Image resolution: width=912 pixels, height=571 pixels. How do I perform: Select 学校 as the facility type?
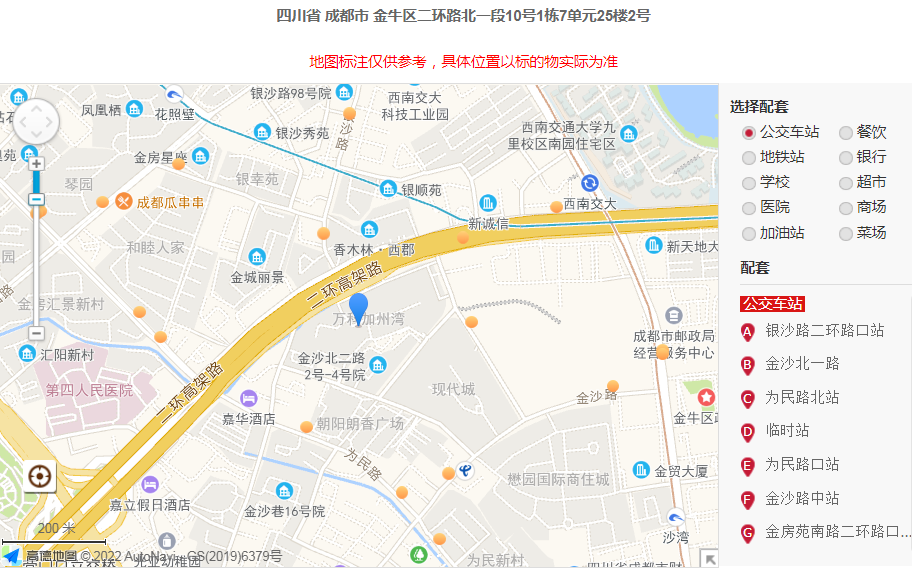[x=749, y=182]
